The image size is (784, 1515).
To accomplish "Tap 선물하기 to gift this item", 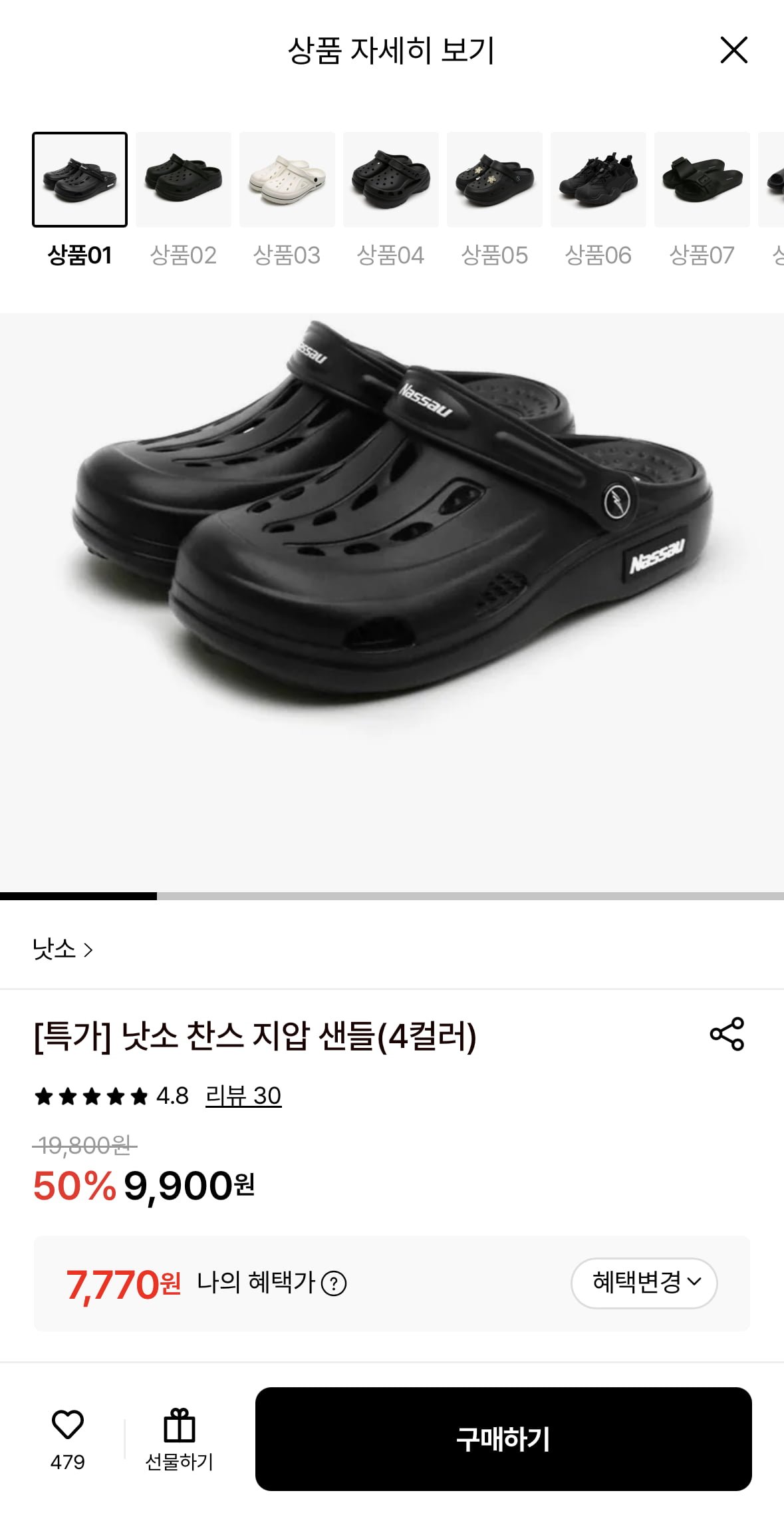I will 179,1438.
